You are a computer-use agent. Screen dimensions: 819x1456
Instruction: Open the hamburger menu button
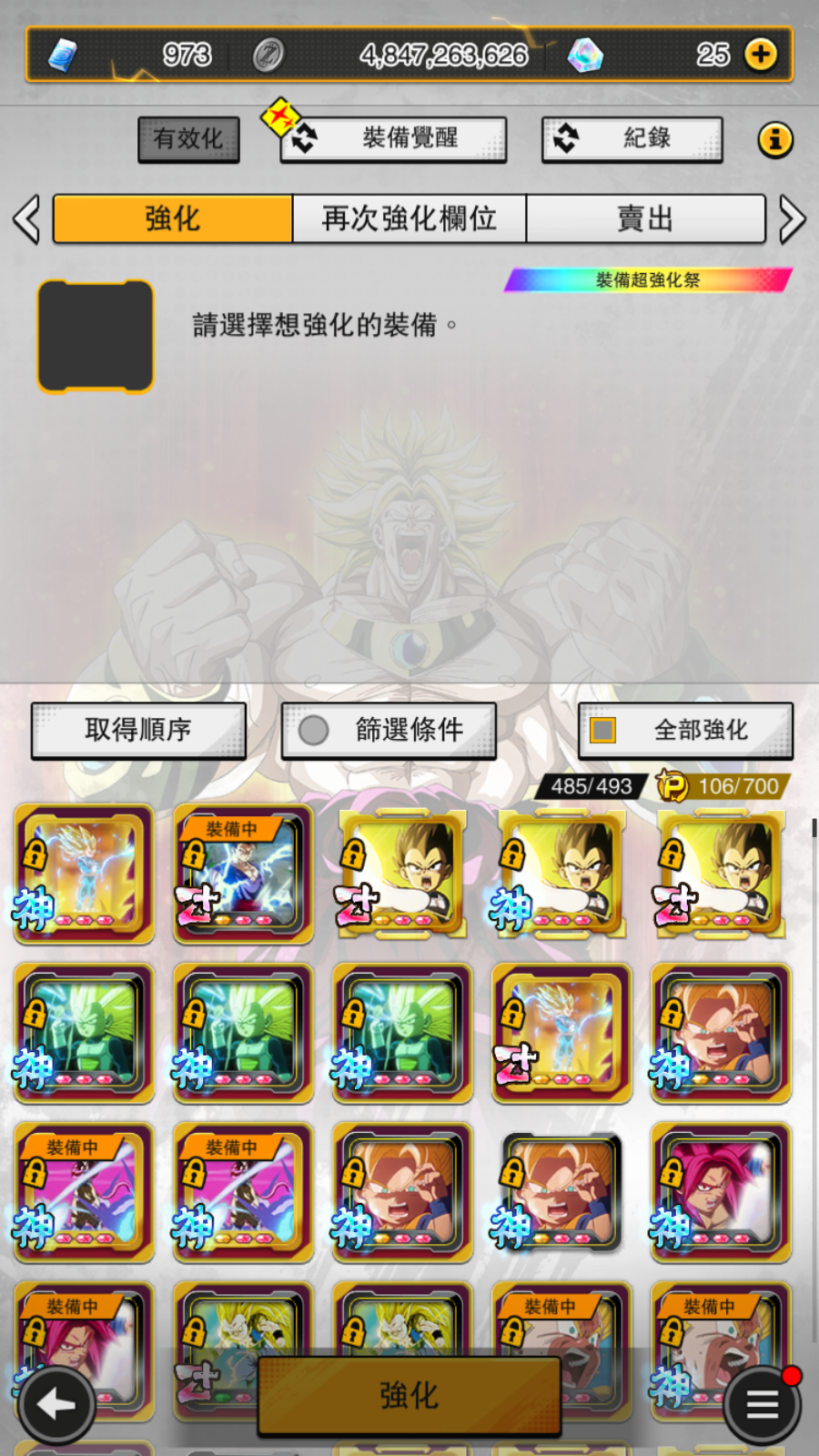click(x=762, y=1406)
